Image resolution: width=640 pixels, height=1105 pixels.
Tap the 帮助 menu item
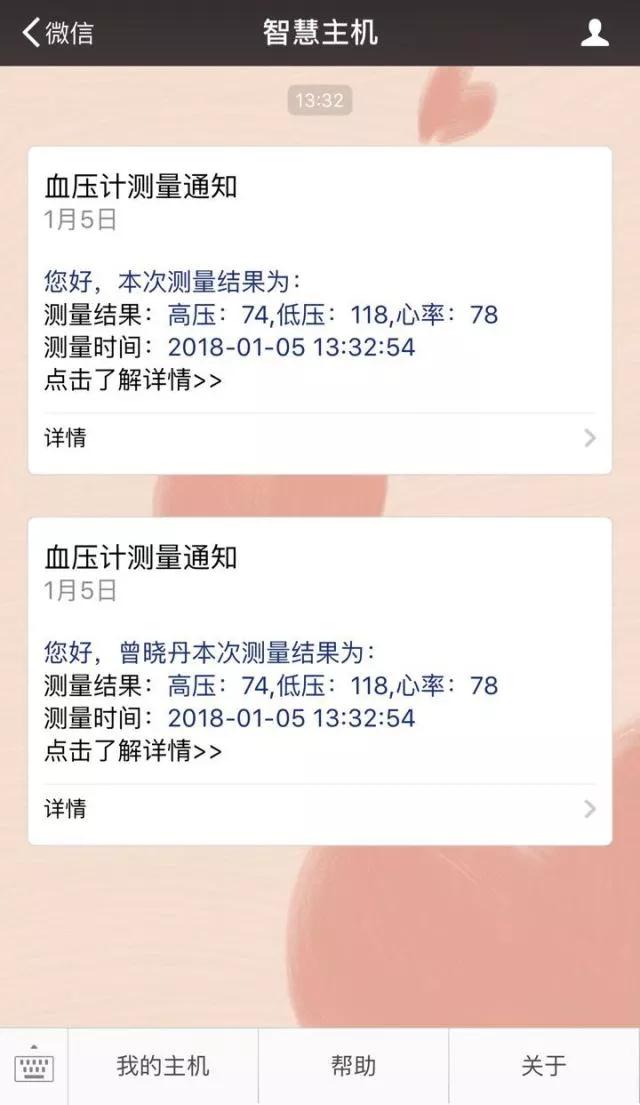[353, 1066]
